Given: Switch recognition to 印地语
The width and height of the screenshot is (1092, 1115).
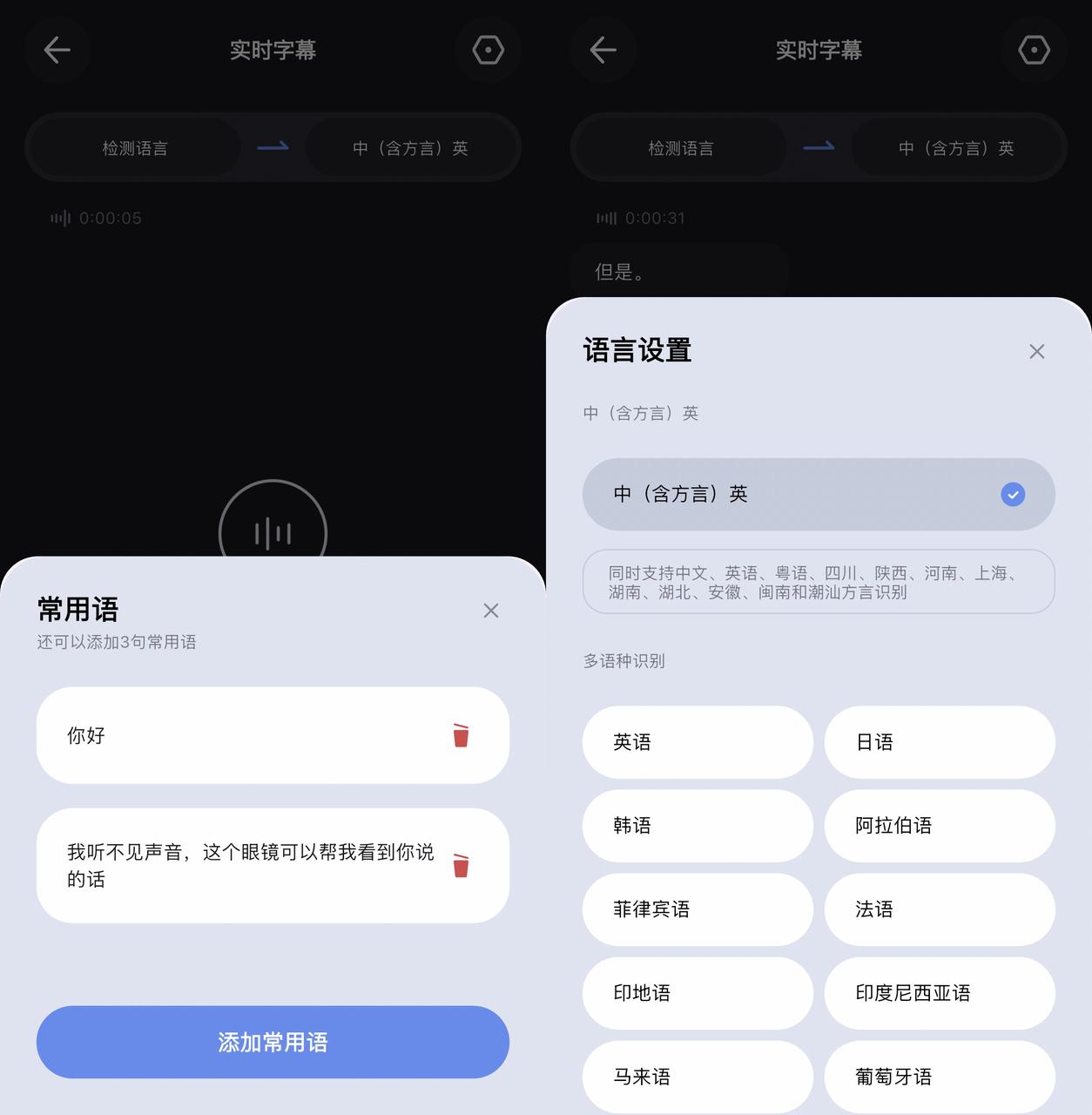Looking at the screenshot, I should [697, 993].
